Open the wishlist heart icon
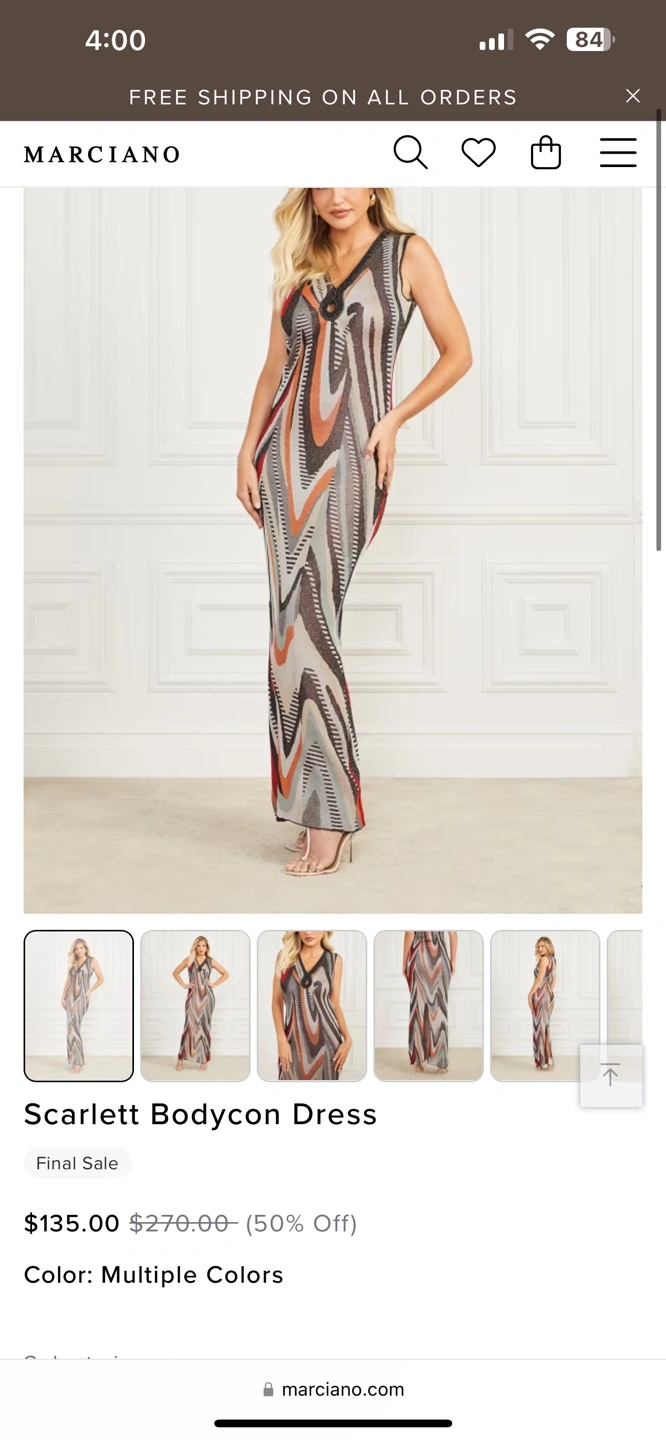Viewport: 666px width, 1440px height. pos(478,153)
